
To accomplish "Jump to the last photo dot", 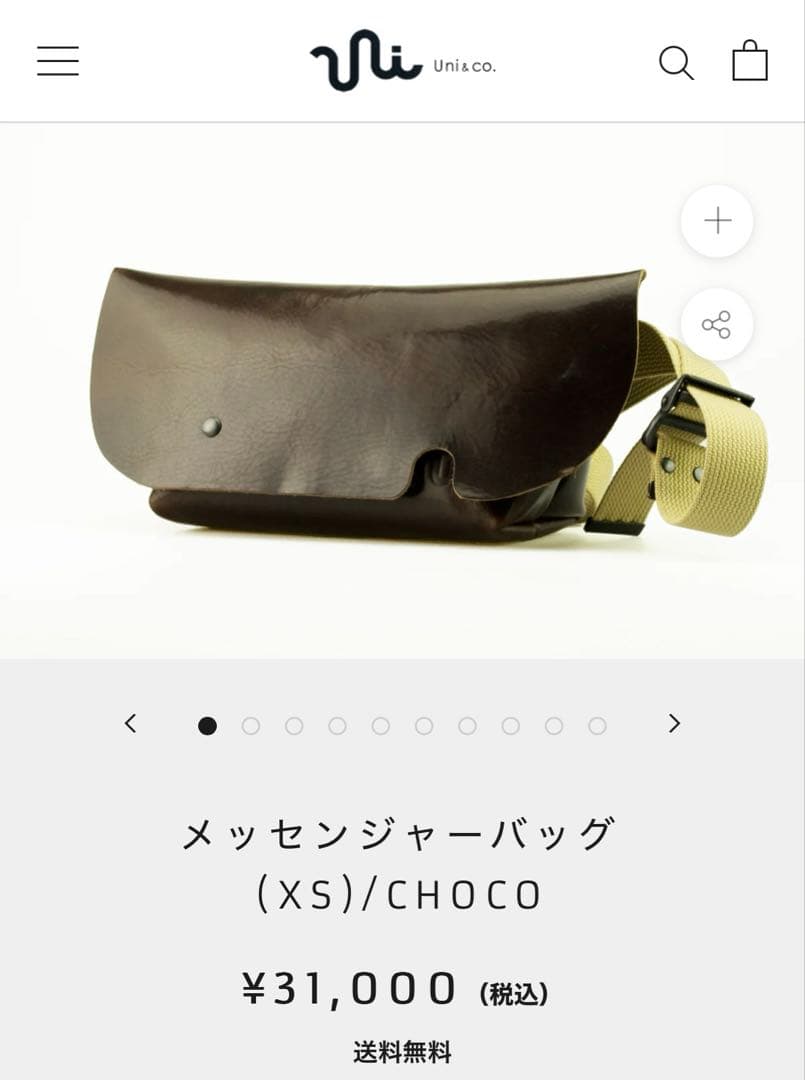I will (597, 726).
